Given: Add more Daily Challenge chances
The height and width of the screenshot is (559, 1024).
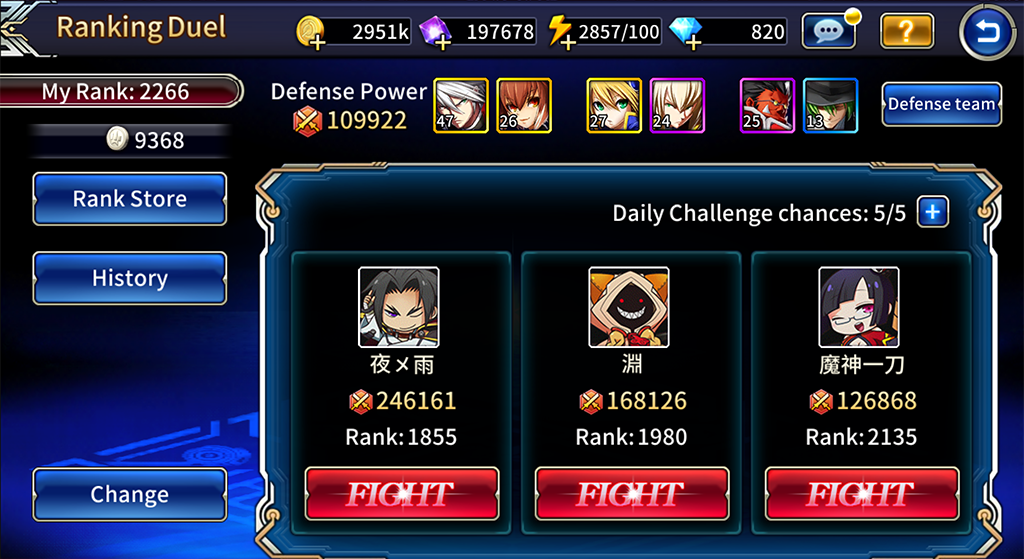Looking at the screenshot, I should tap(933, 212).
